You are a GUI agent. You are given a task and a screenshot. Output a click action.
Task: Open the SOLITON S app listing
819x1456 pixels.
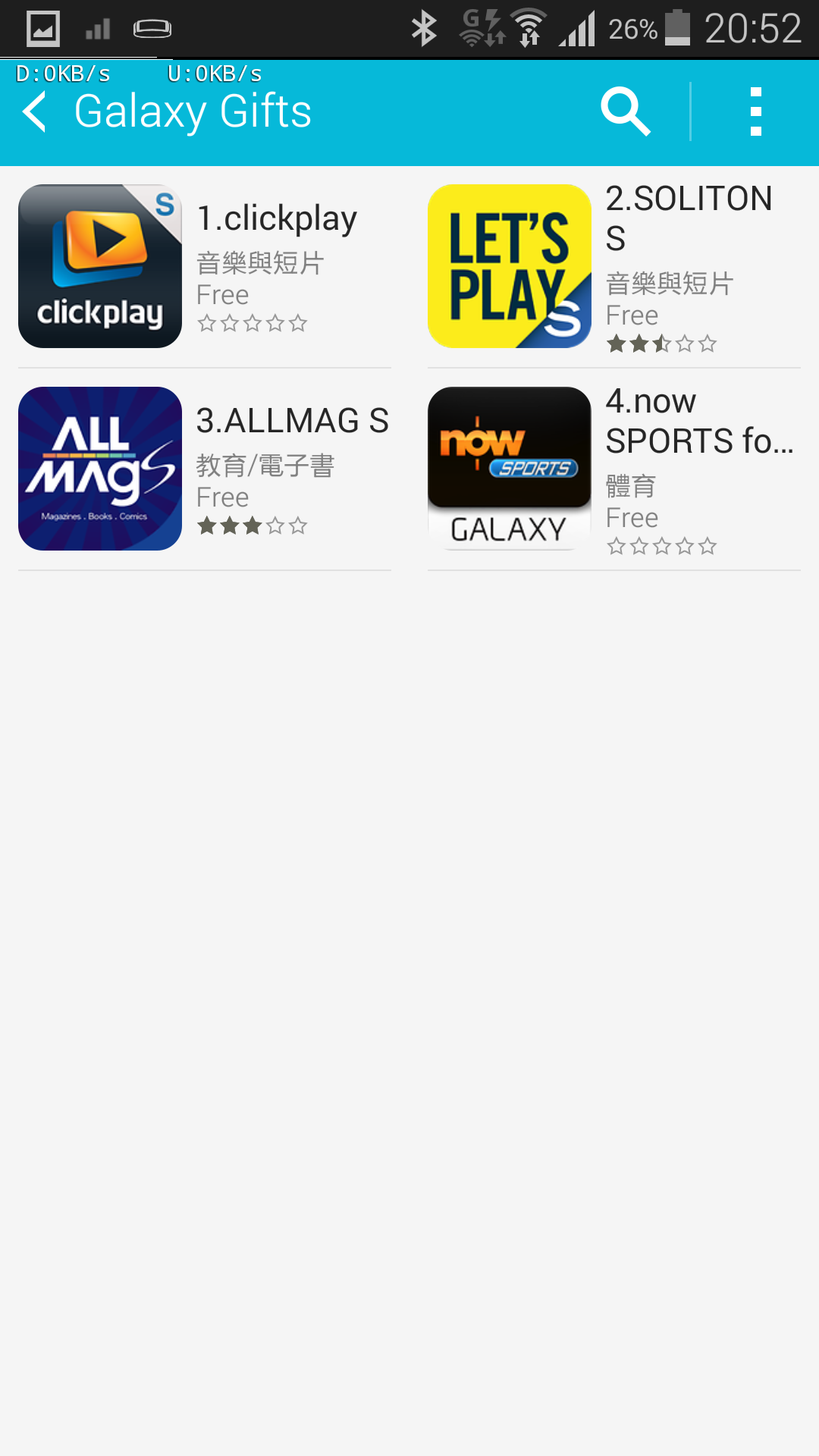coord(614,267)
